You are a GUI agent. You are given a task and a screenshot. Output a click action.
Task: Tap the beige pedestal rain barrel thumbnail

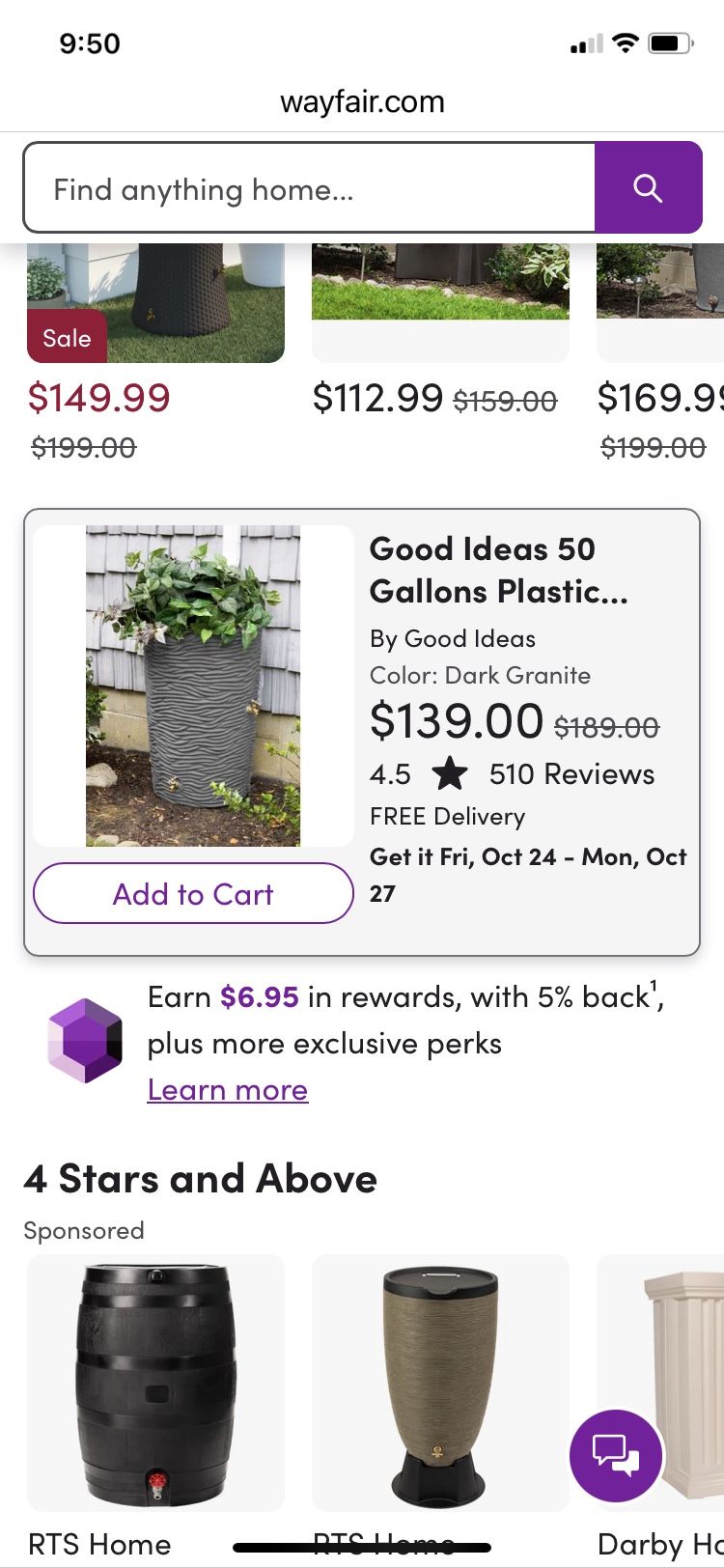pyautogui.click(x=439, y=1383)
